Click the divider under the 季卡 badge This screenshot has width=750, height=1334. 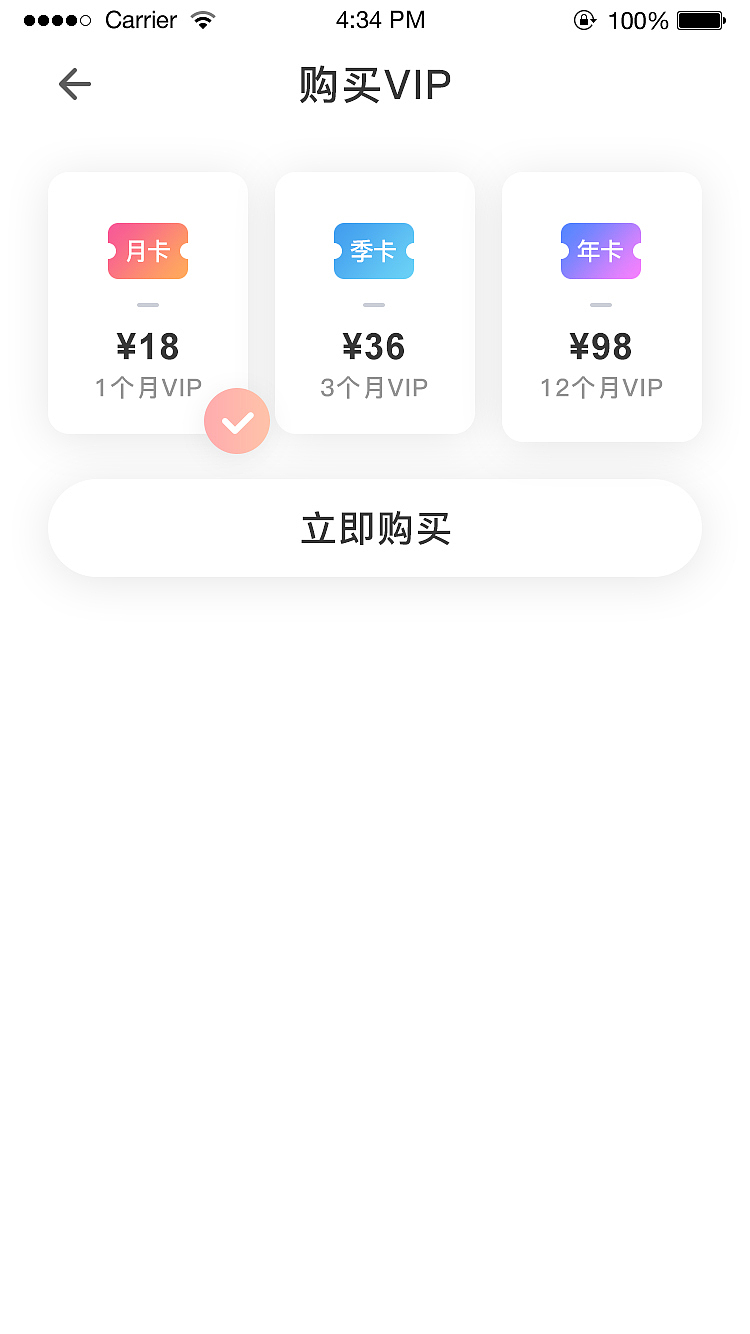pos(374,303)
